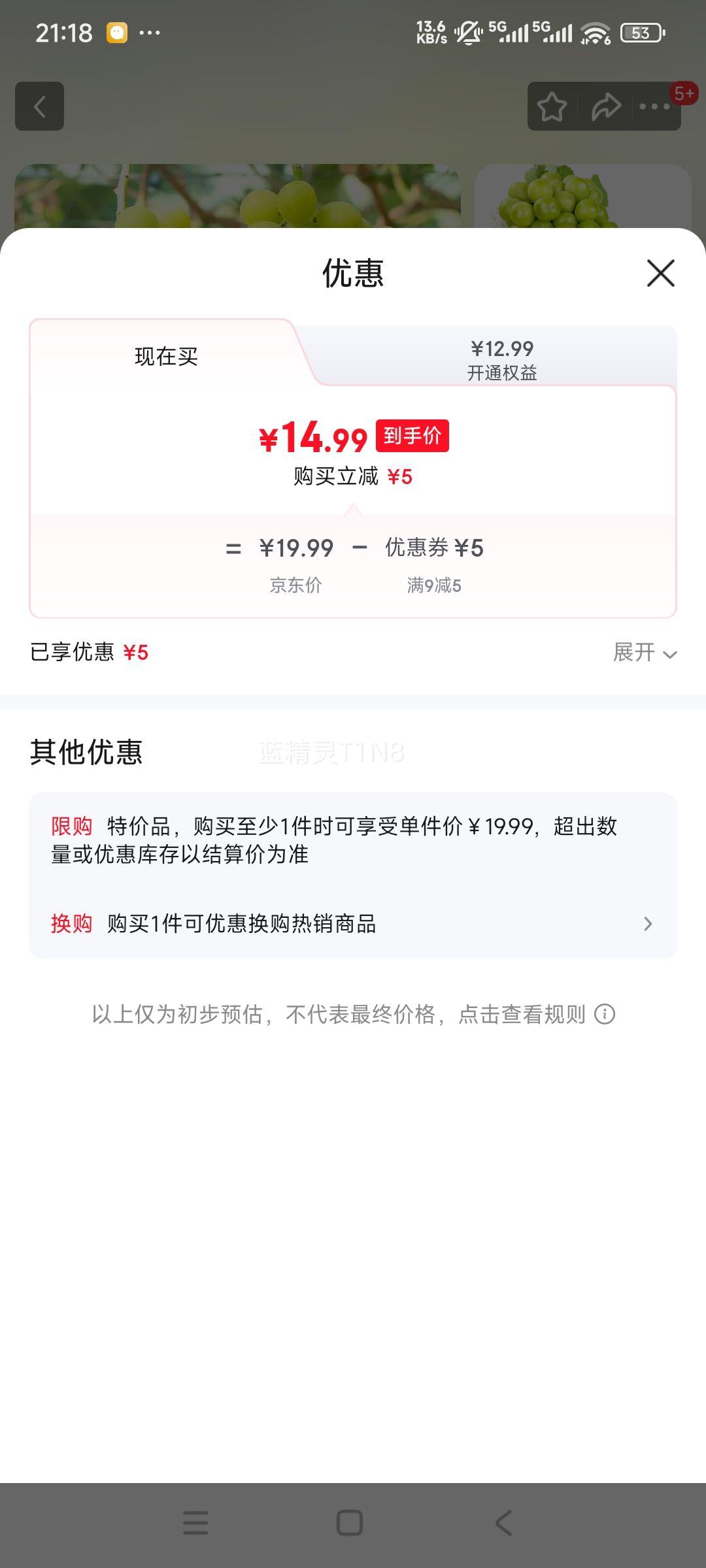This screenshot has width=706, height=1568.
Task: Expand the 已享优惠 details with 展开
Action: [x=644, y=653]
